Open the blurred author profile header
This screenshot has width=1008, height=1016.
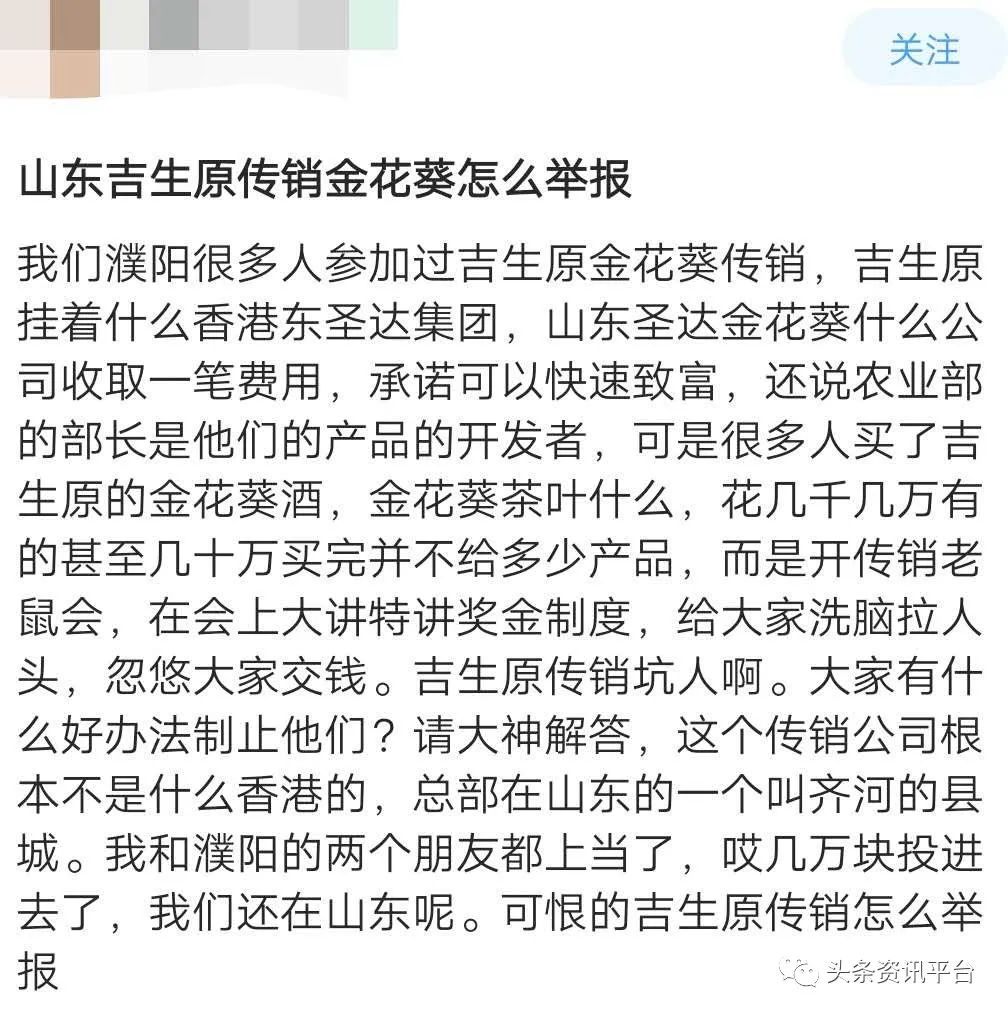coord(200,45)
